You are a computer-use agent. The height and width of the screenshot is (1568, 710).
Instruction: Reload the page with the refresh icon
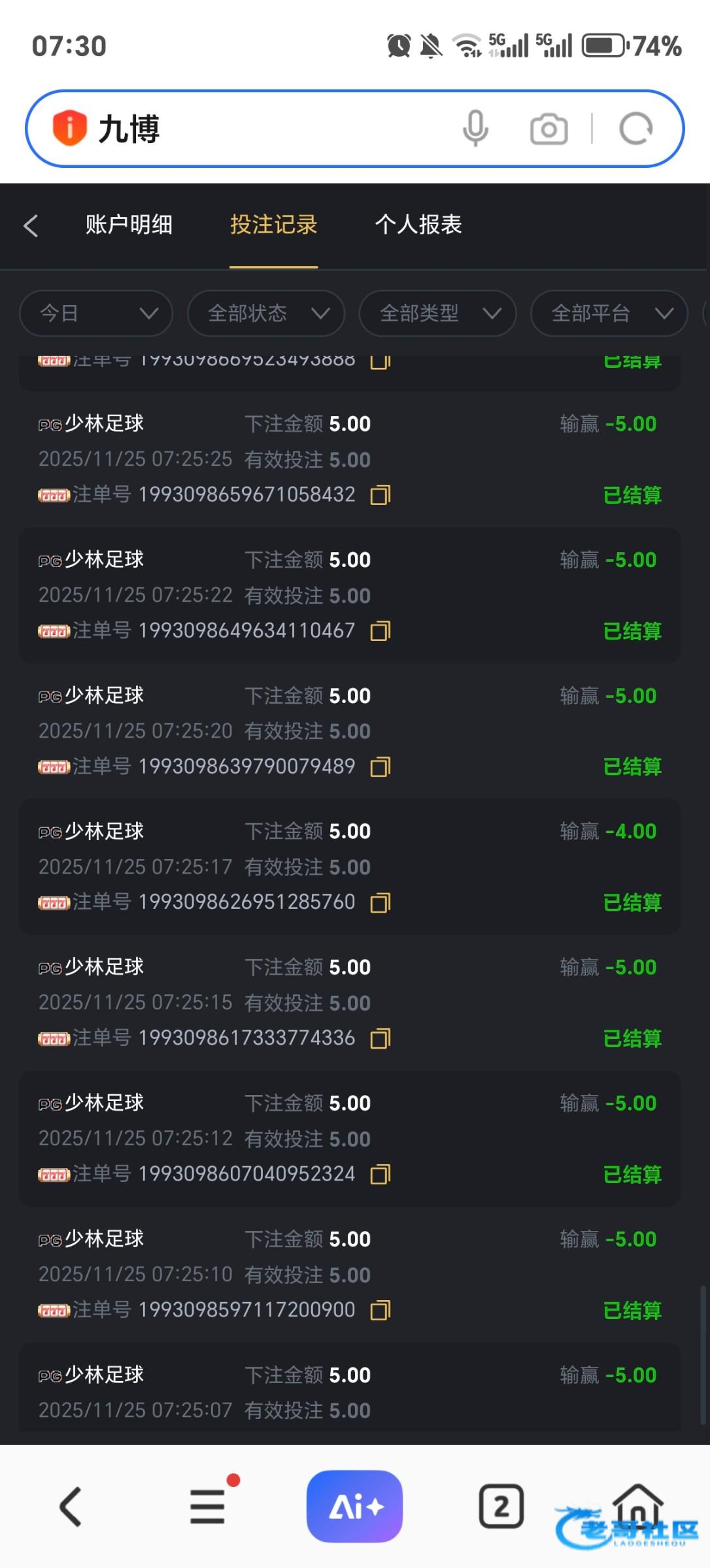pyautogui.click(x=635, y=128)
